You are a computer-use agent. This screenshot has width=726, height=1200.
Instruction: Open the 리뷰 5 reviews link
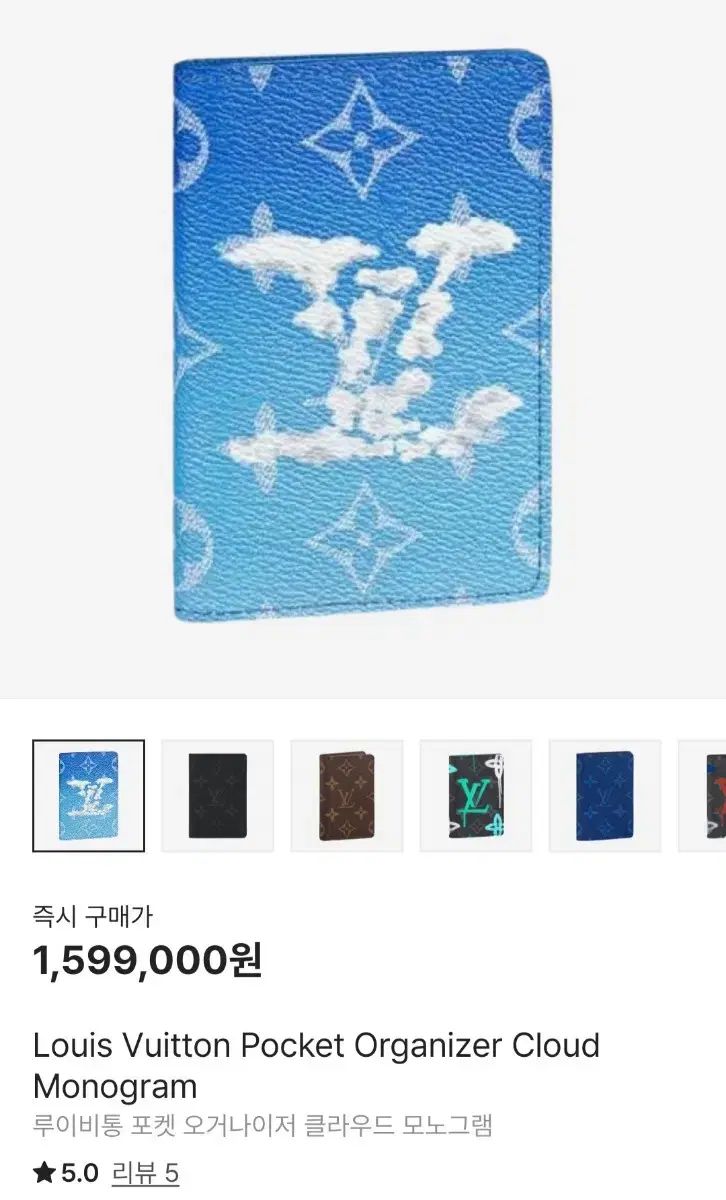(145, 1172)
